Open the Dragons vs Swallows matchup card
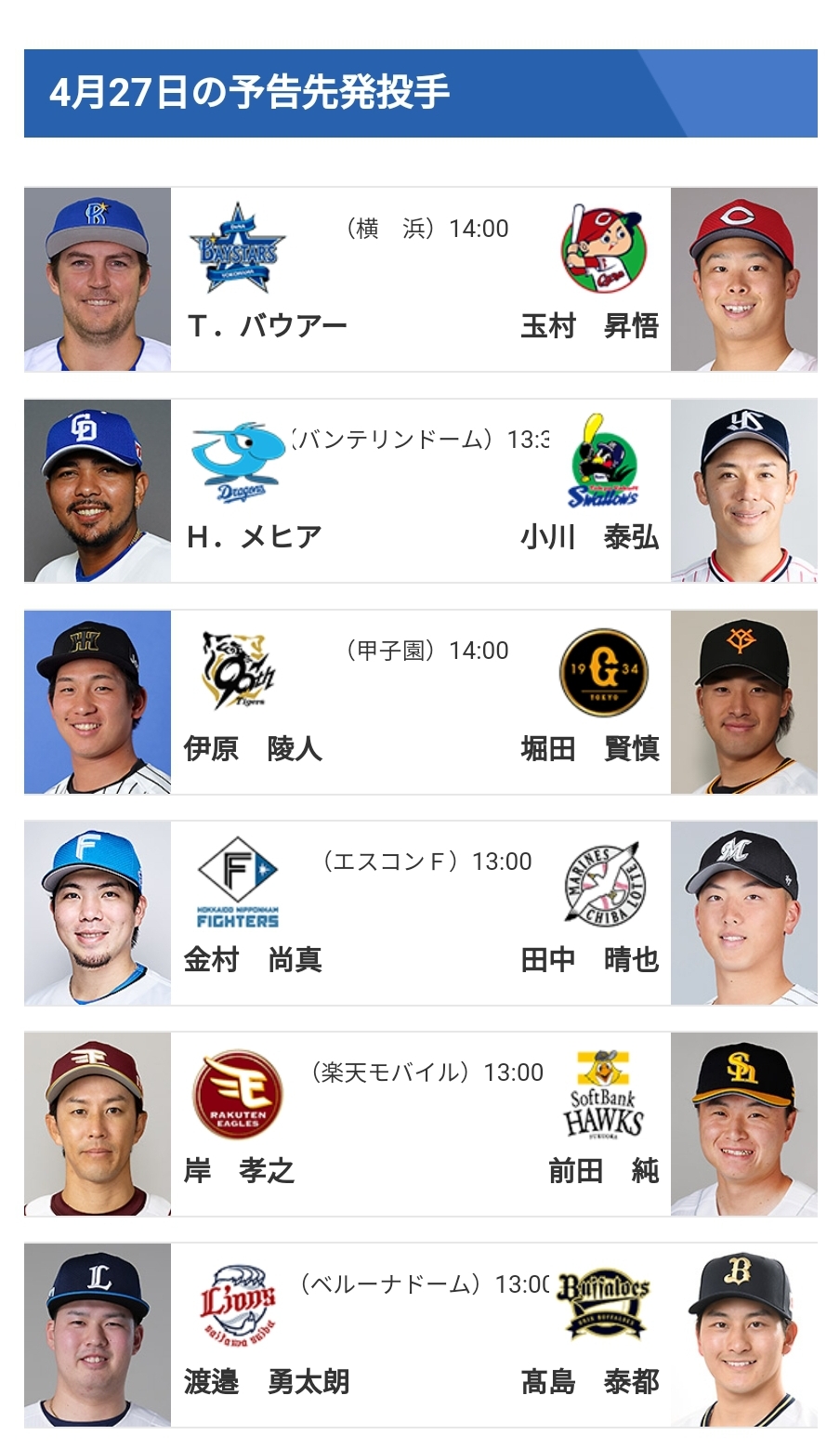 click(x=420, y=491)
